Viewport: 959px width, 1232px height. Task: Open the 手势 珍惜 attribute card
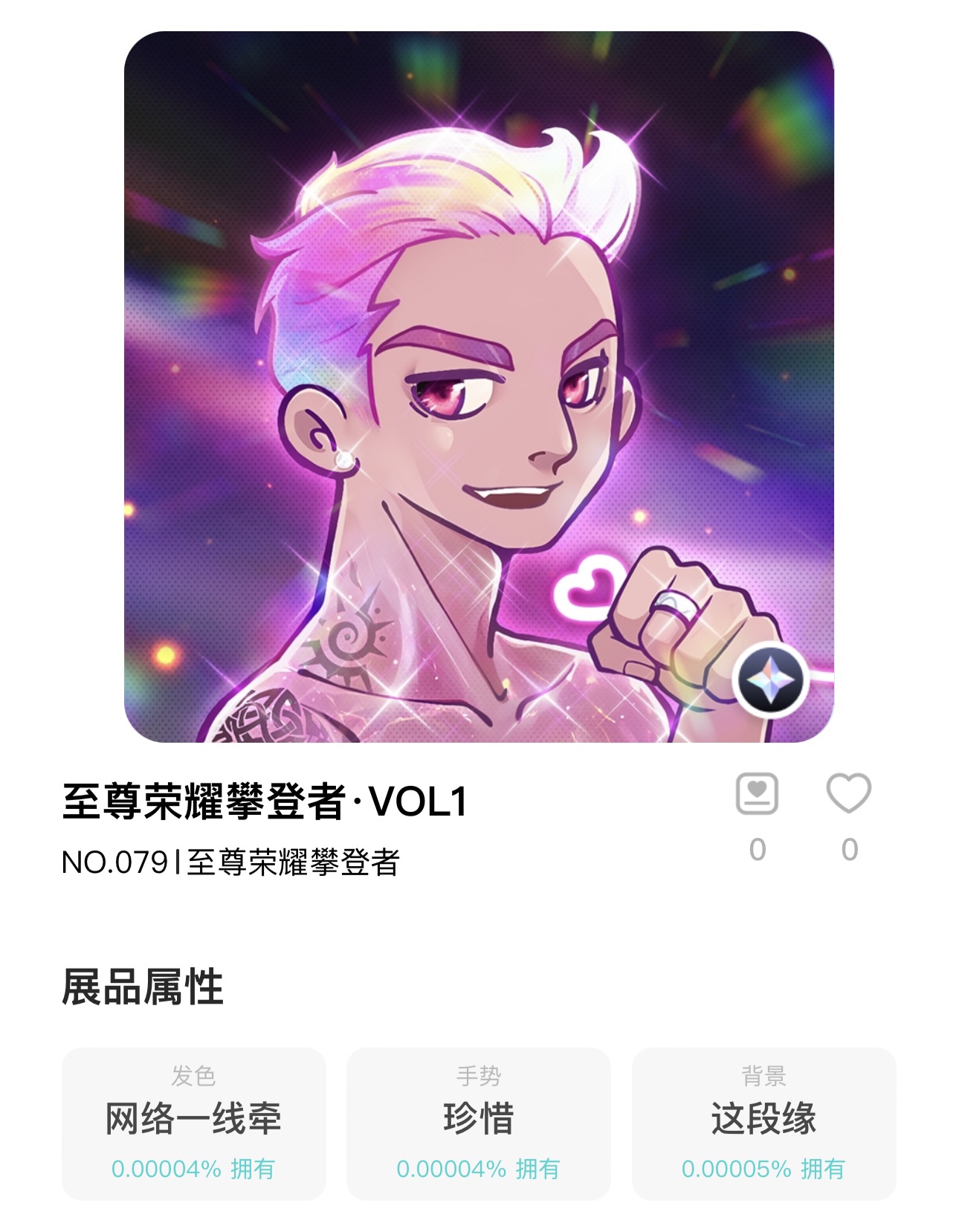pos(478,1123)
